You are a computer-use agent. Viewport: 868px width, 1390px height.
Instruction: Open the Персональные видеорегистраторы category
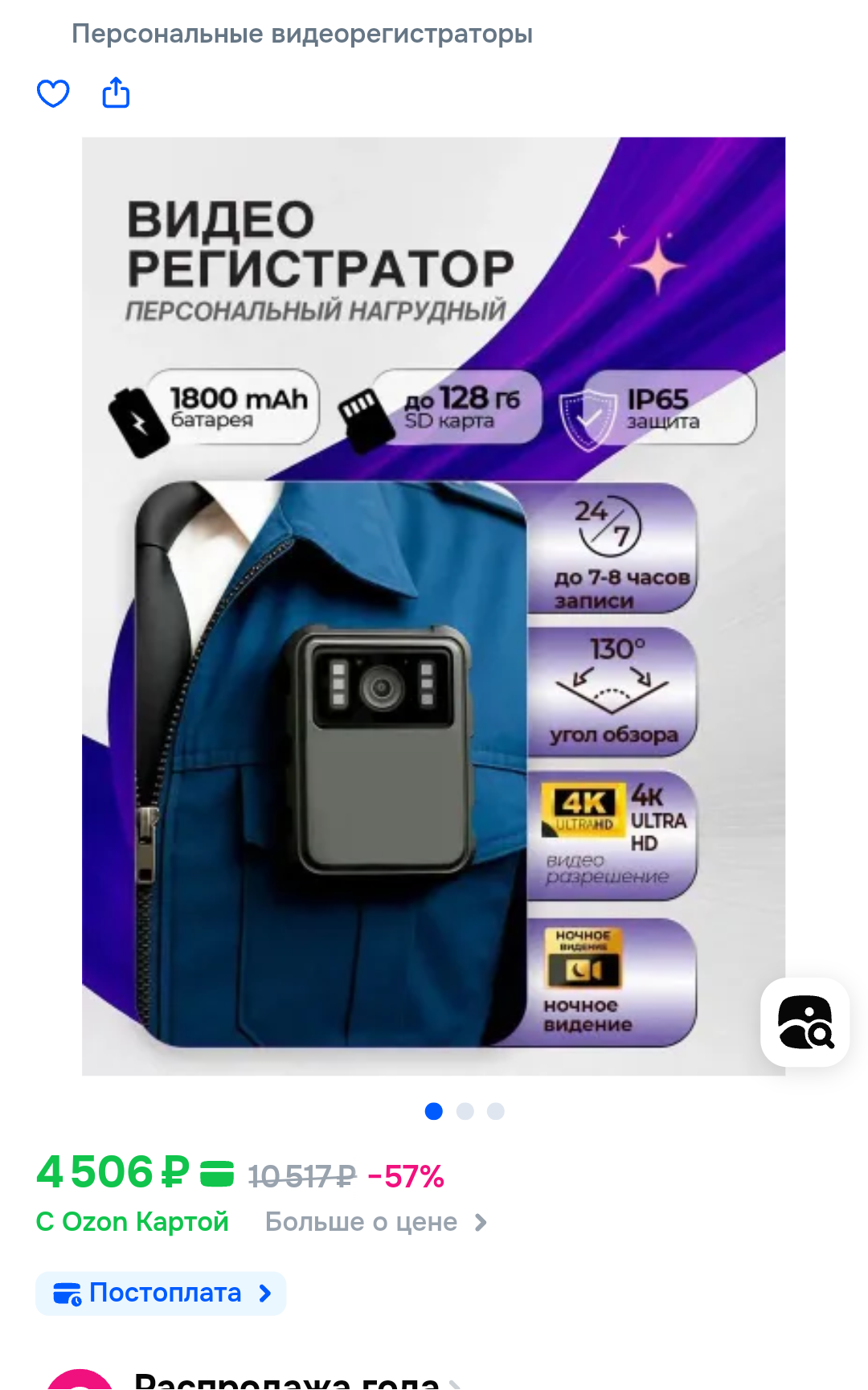coord(301,34)
